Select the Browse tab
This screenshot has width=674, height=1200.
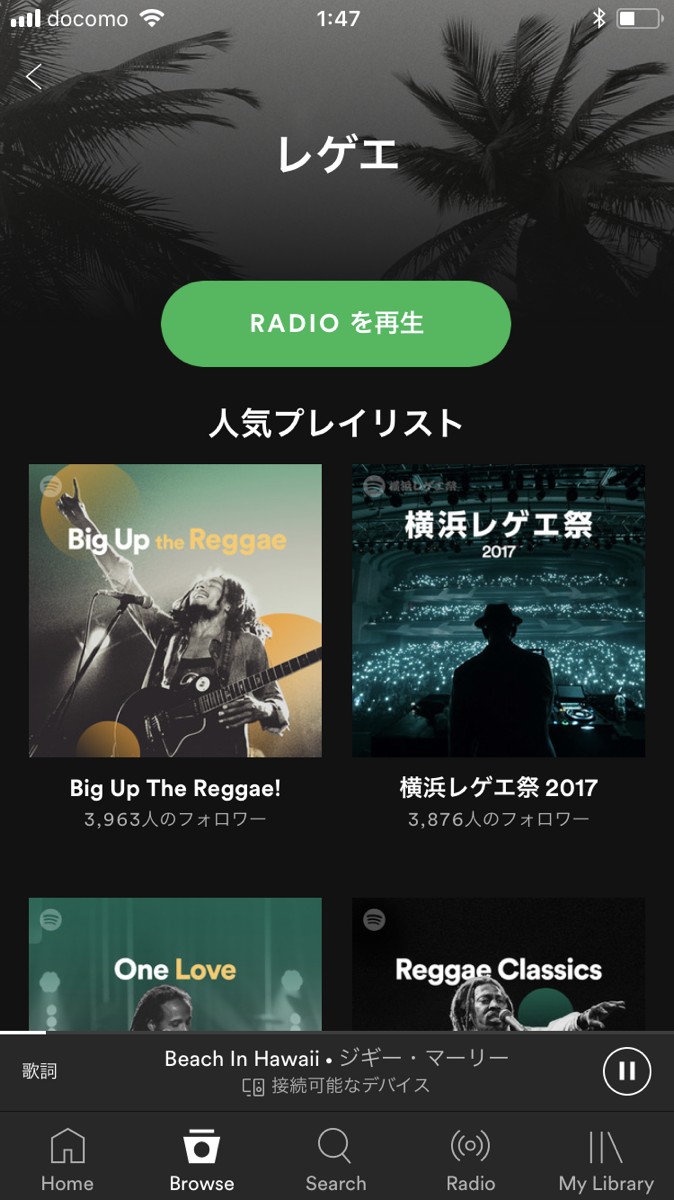click(201, 1158)
